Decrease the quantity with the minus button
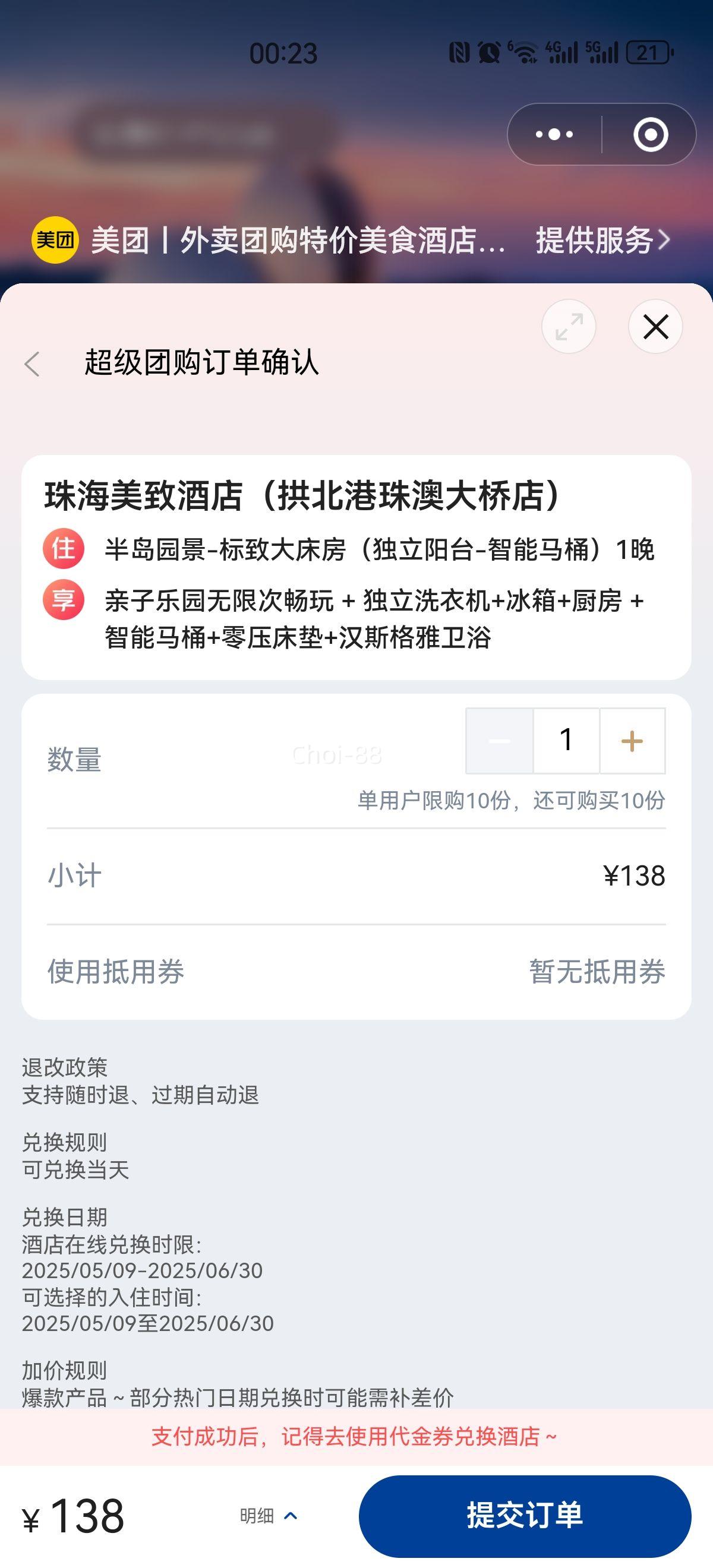The width and height of the screenshot is (713, 1568). tap(499, 741)
